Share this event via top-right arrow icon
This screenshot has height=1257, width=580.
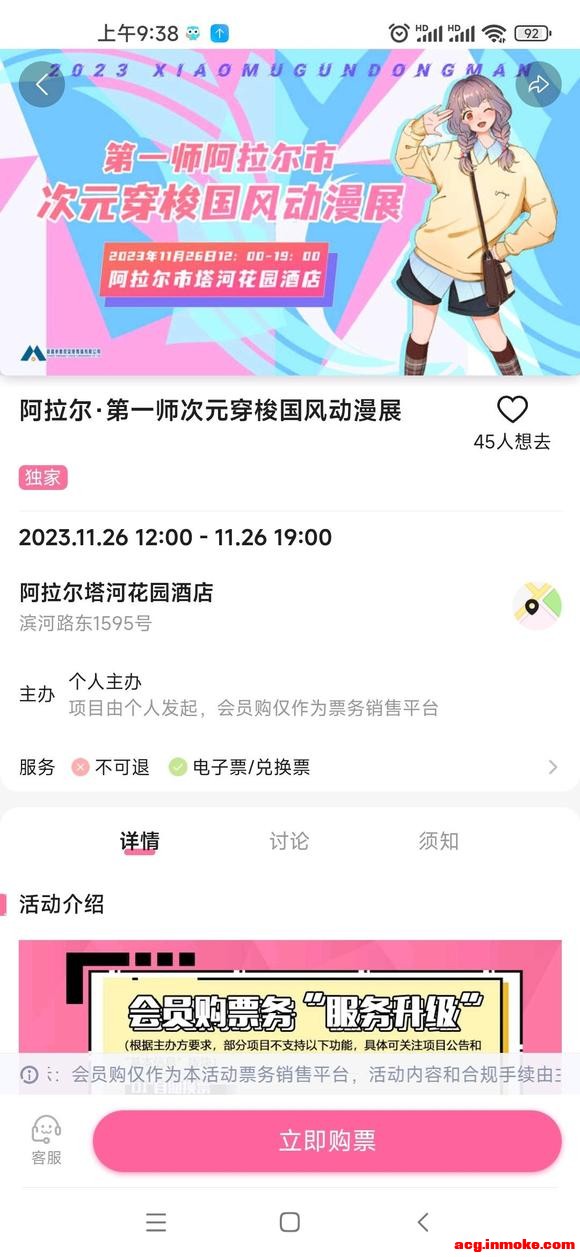538,85
